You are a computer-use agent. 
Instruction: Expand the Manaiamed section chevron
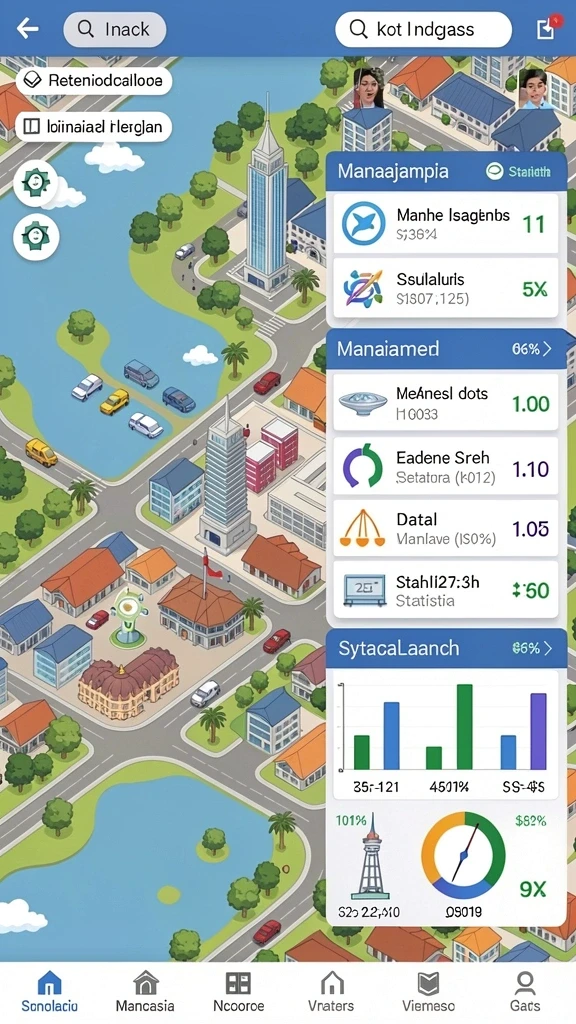[547, 349]
